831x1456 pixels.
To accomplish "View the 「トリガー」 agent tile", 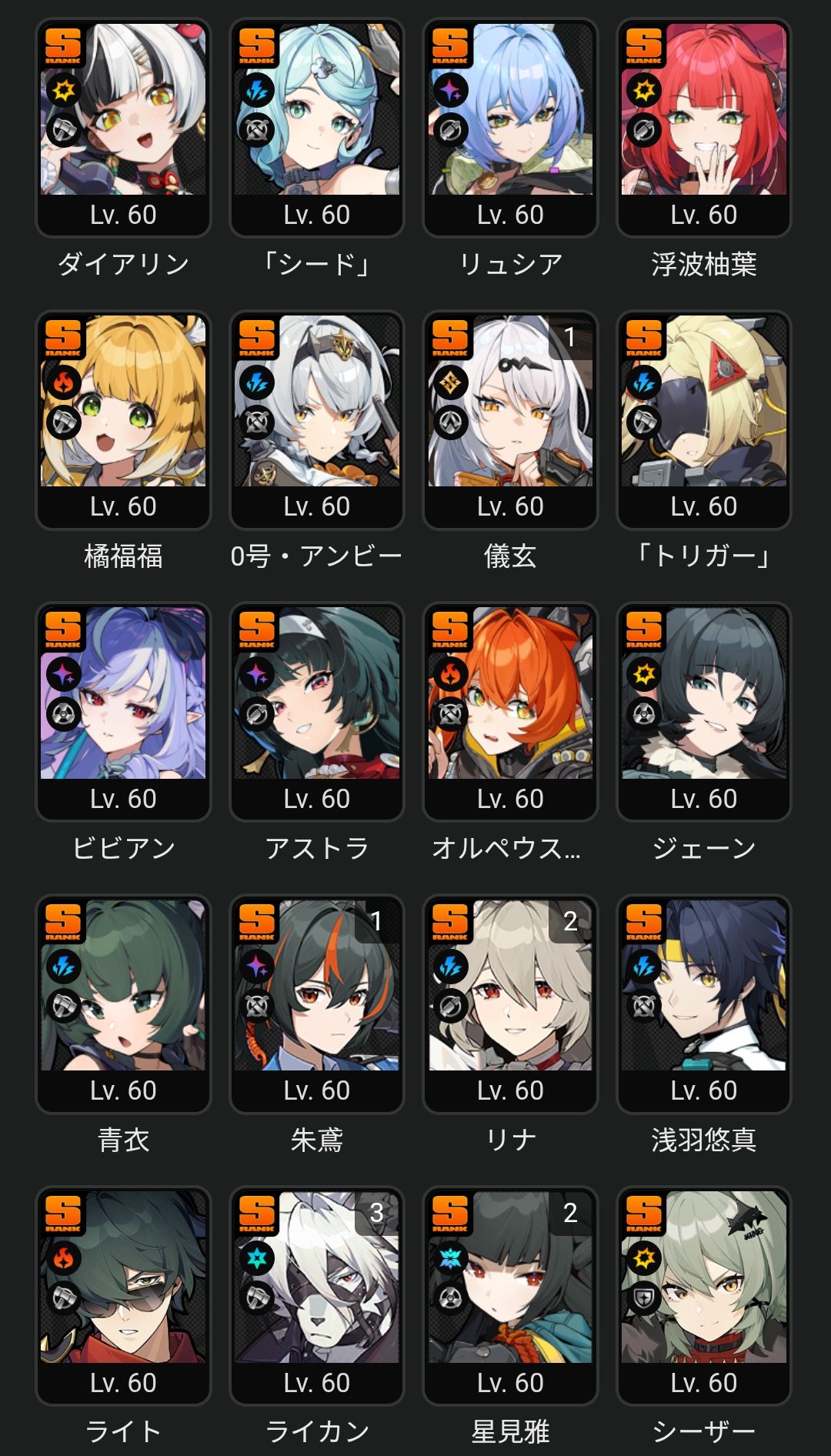I will [704, 419].
